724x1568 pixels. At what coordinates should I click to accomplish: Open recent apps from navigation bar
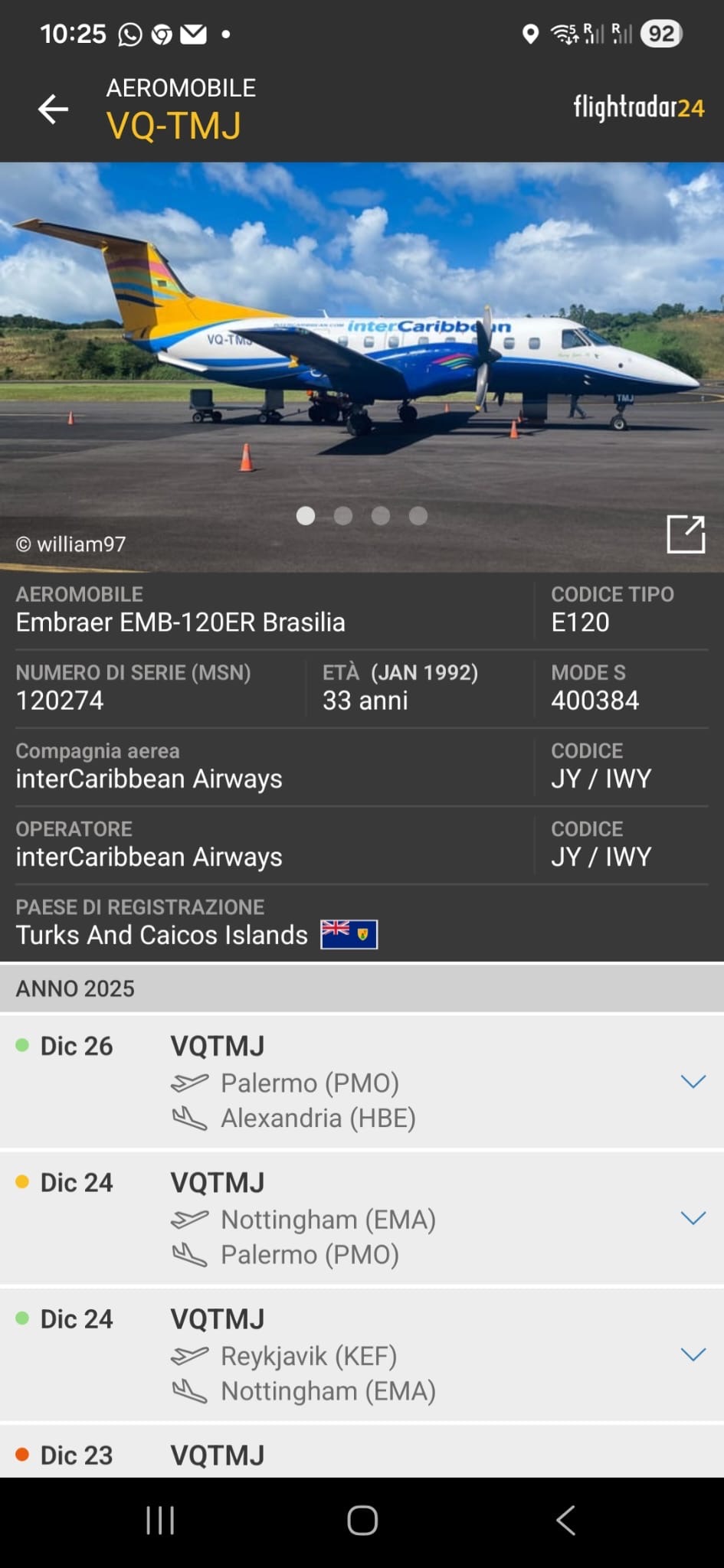(x=160, y=1521)
